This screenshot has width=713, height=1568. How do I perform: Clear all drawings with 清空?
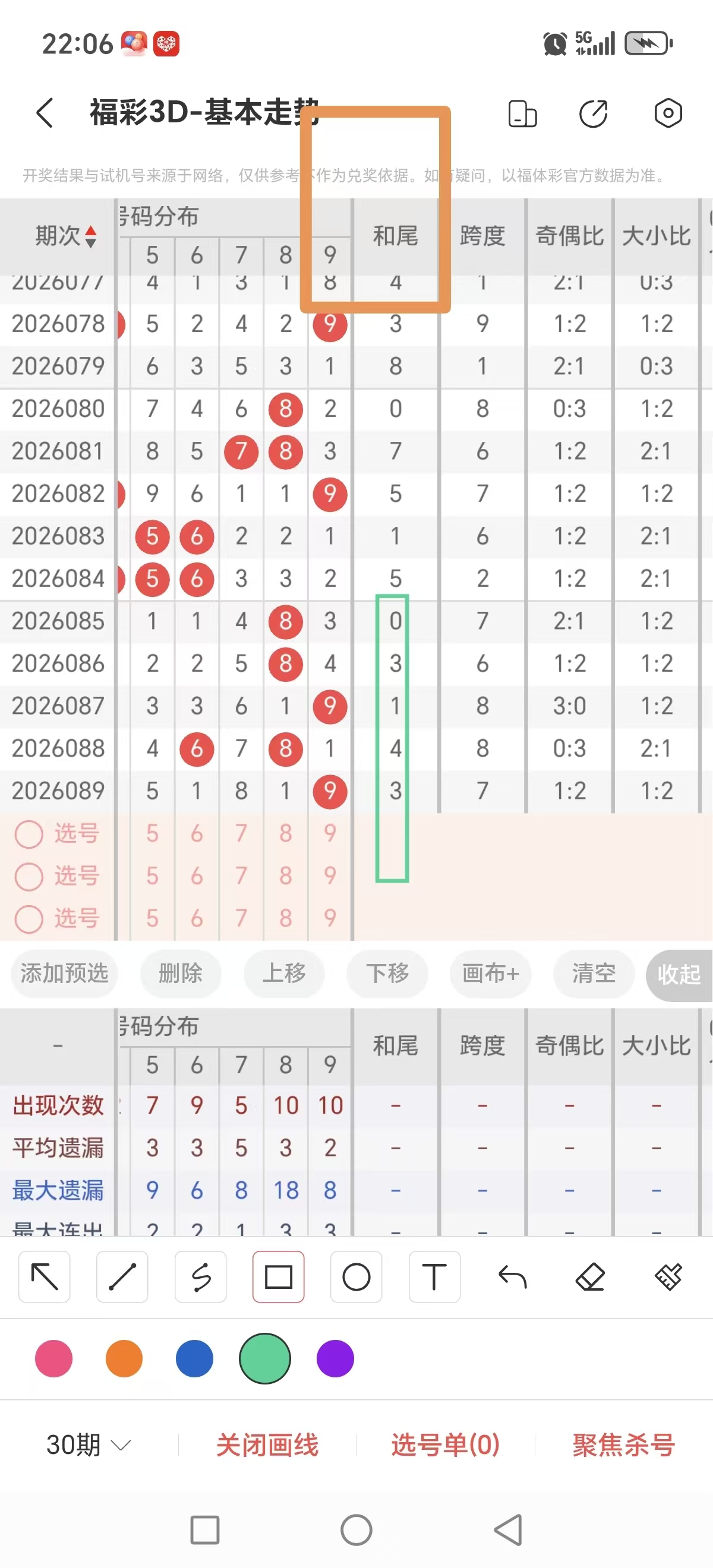[593, 975]
